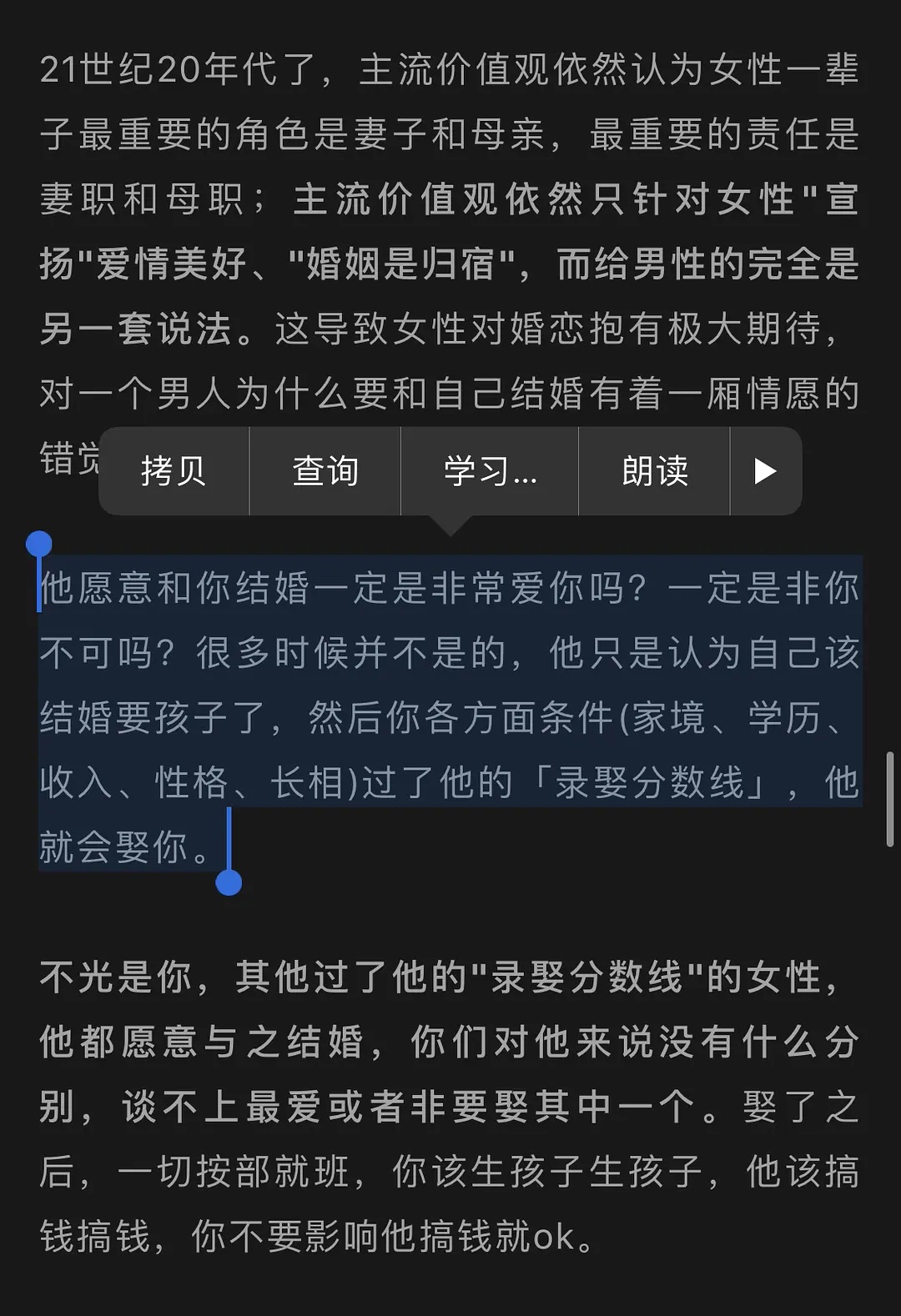Screen dimensions: 901x1316
Task: Tap 朗读 to read the selection aloud
Action: coord(655,471)
